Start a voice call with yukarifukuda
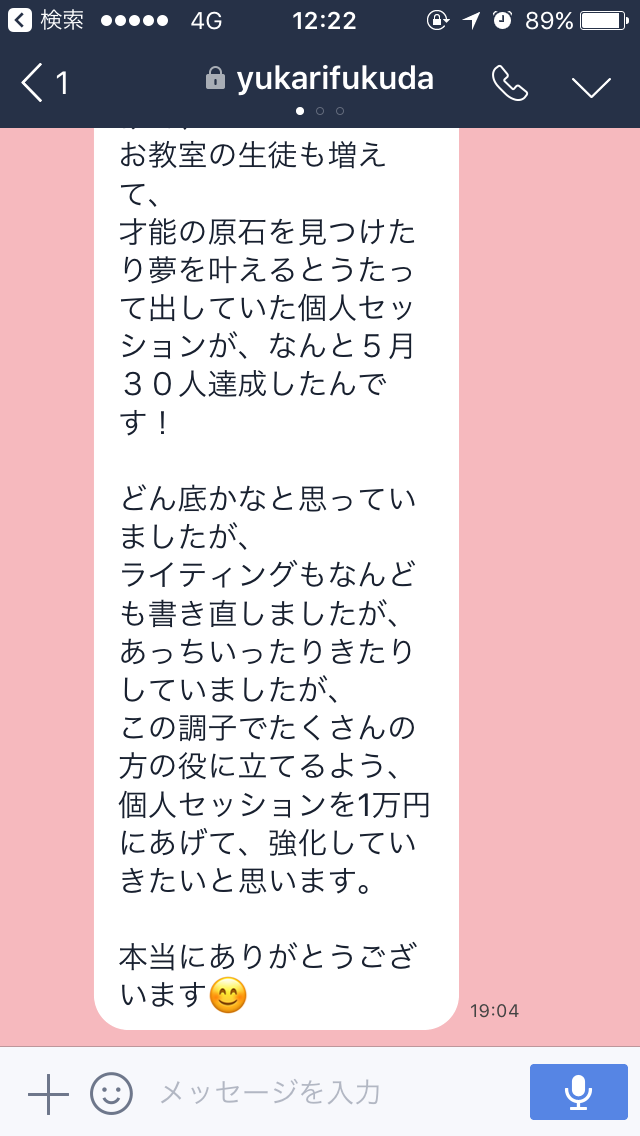The image size is (640, 1136). point(510,83)
